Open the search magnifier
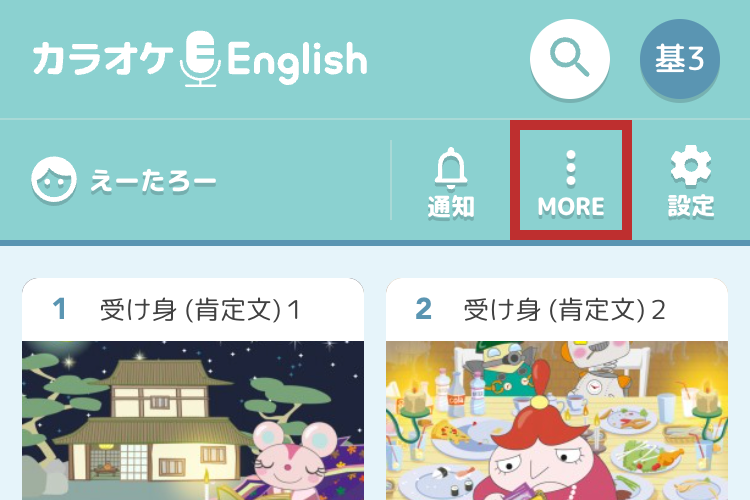 point(570,59)
